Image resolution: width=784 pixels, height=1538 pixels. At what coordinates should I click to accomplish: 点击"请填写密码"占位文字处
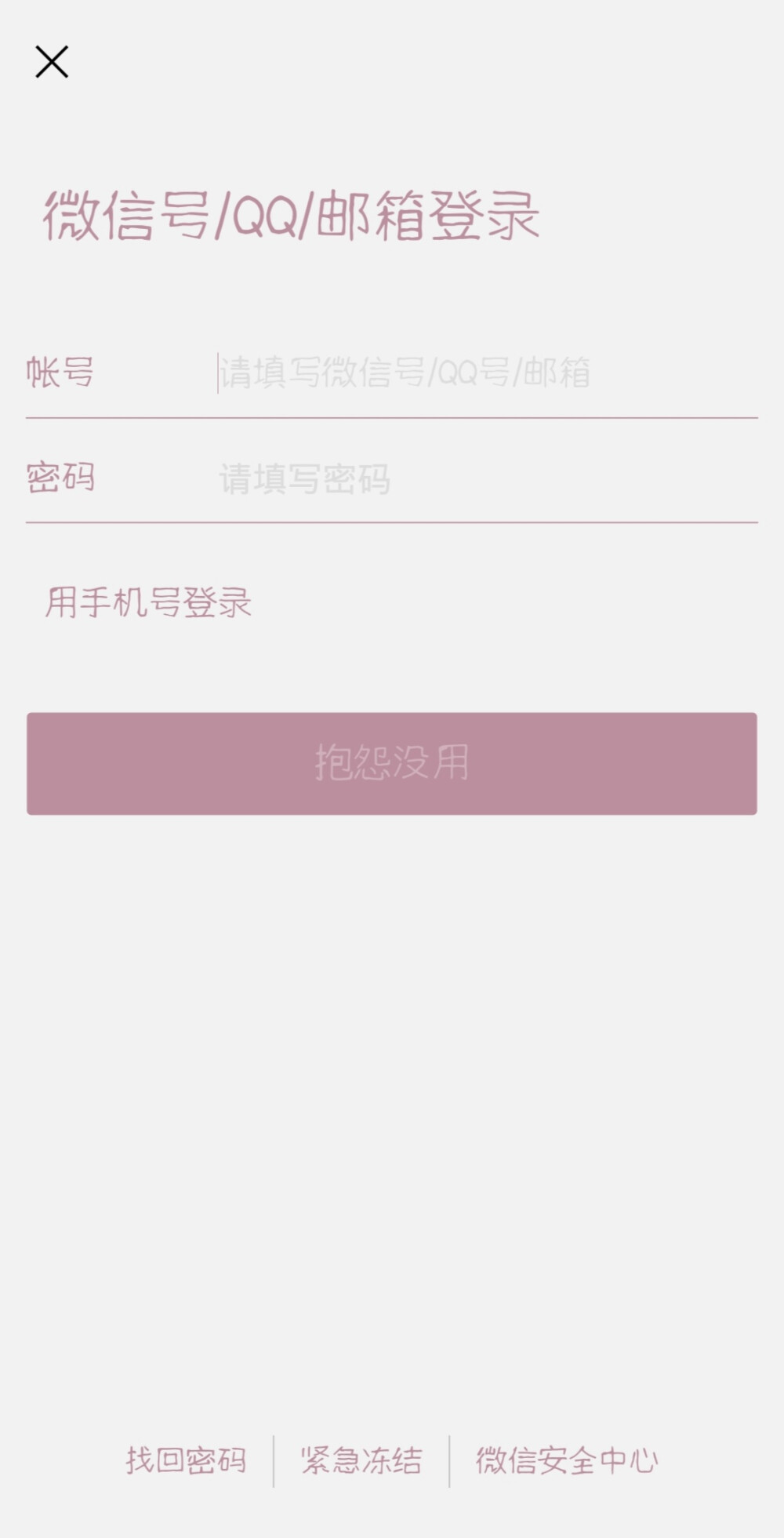[x=306, y=477]
